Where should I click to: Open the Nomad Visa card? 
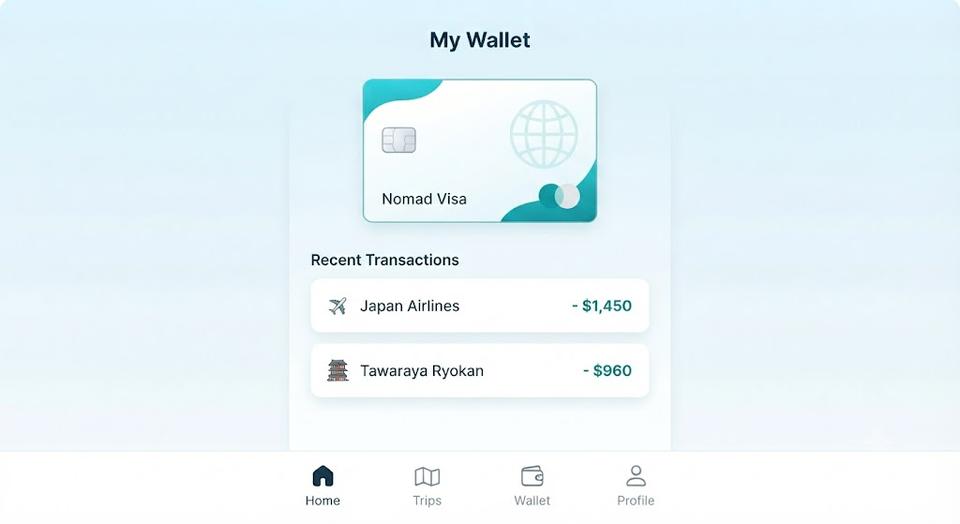[479, 151]
